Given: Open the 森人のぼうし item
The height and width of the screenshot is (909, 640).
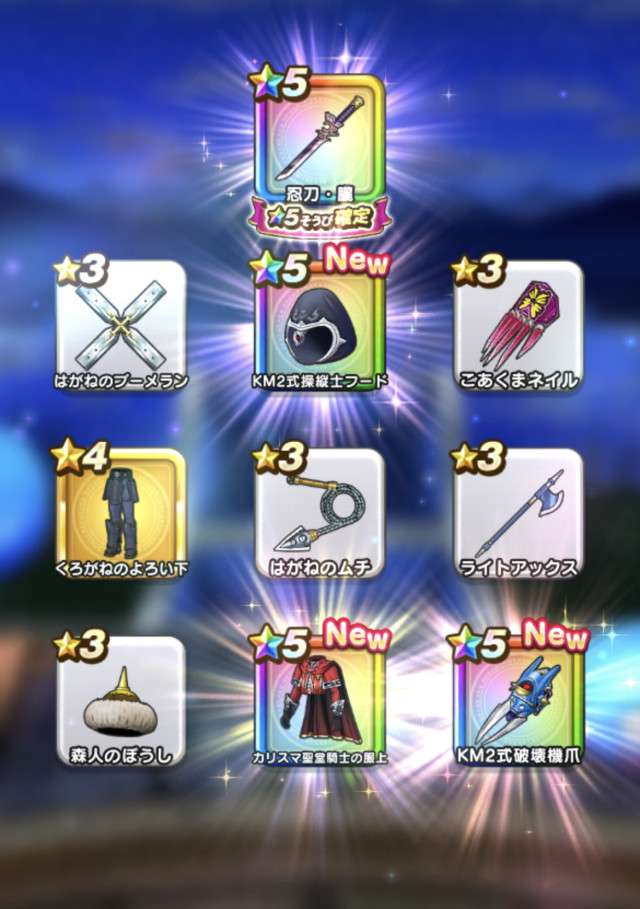Looking at the screenshot, I should tap(121, 700).
